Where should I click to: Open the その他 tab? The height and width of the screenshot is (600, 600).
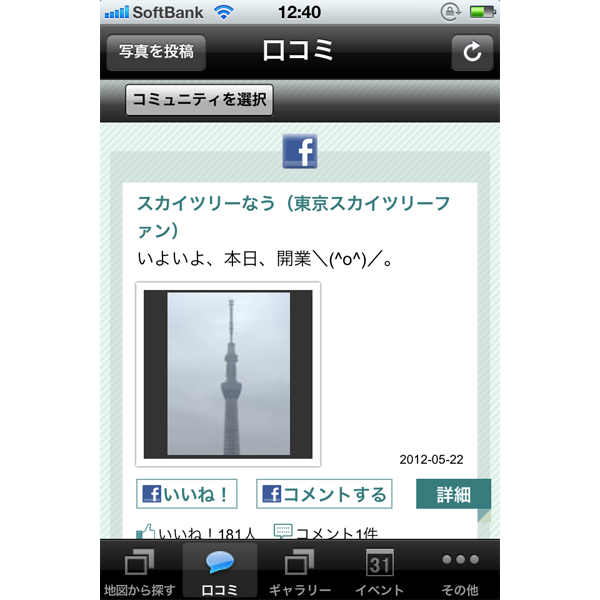coord(460,572)
